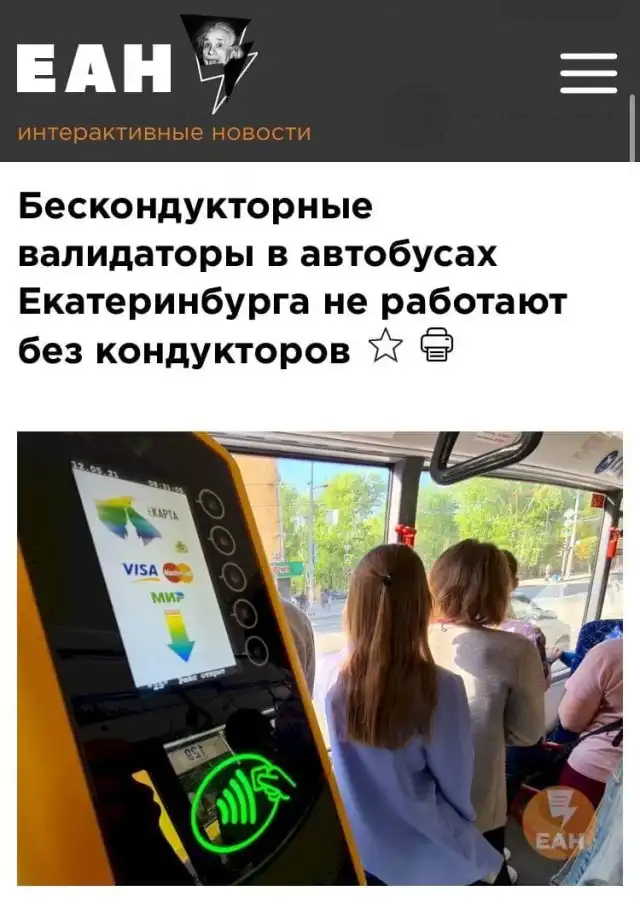
Task: Tap the EAN logo to go home
Action: [x=135, y=73]
